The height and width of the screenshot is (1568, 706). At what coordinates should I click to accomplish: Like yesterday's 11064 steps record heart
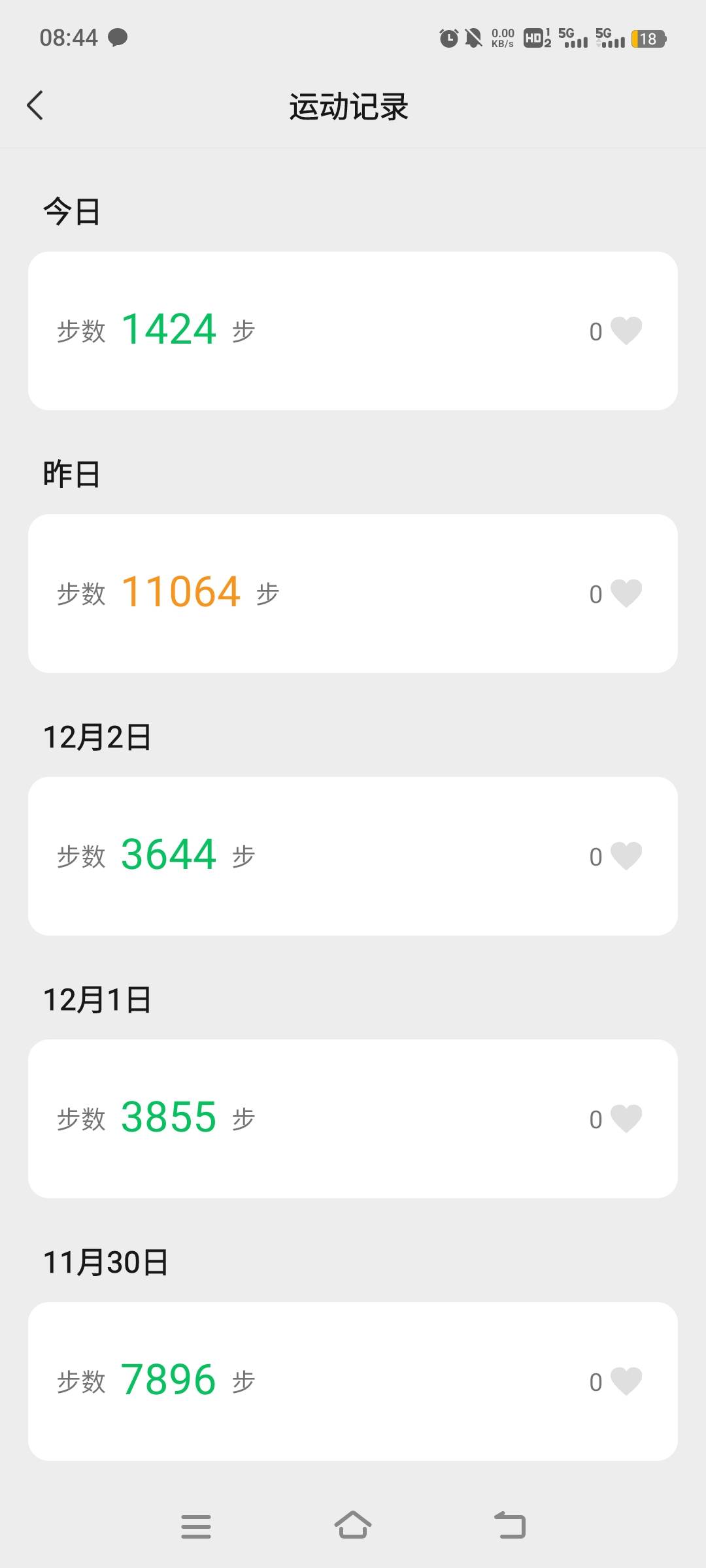tap(626, 591)
